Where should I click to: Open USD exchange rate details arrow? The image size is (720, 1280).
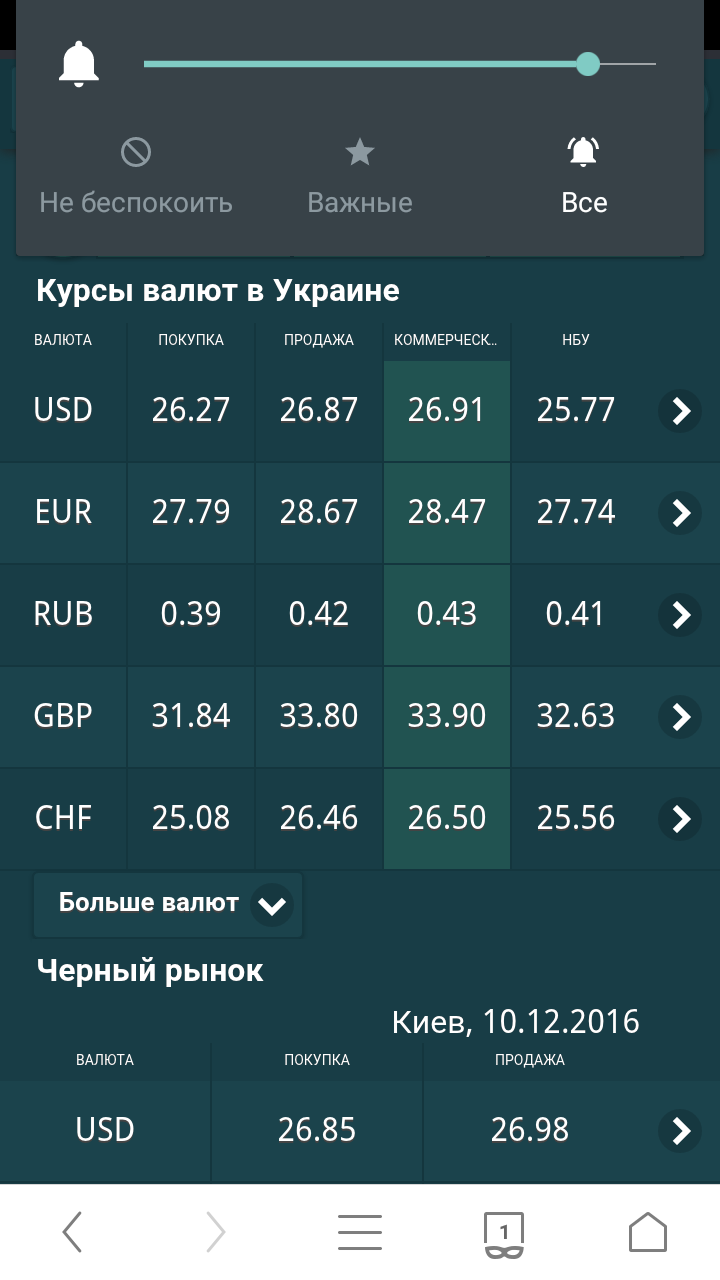click(x=681, y=410)
